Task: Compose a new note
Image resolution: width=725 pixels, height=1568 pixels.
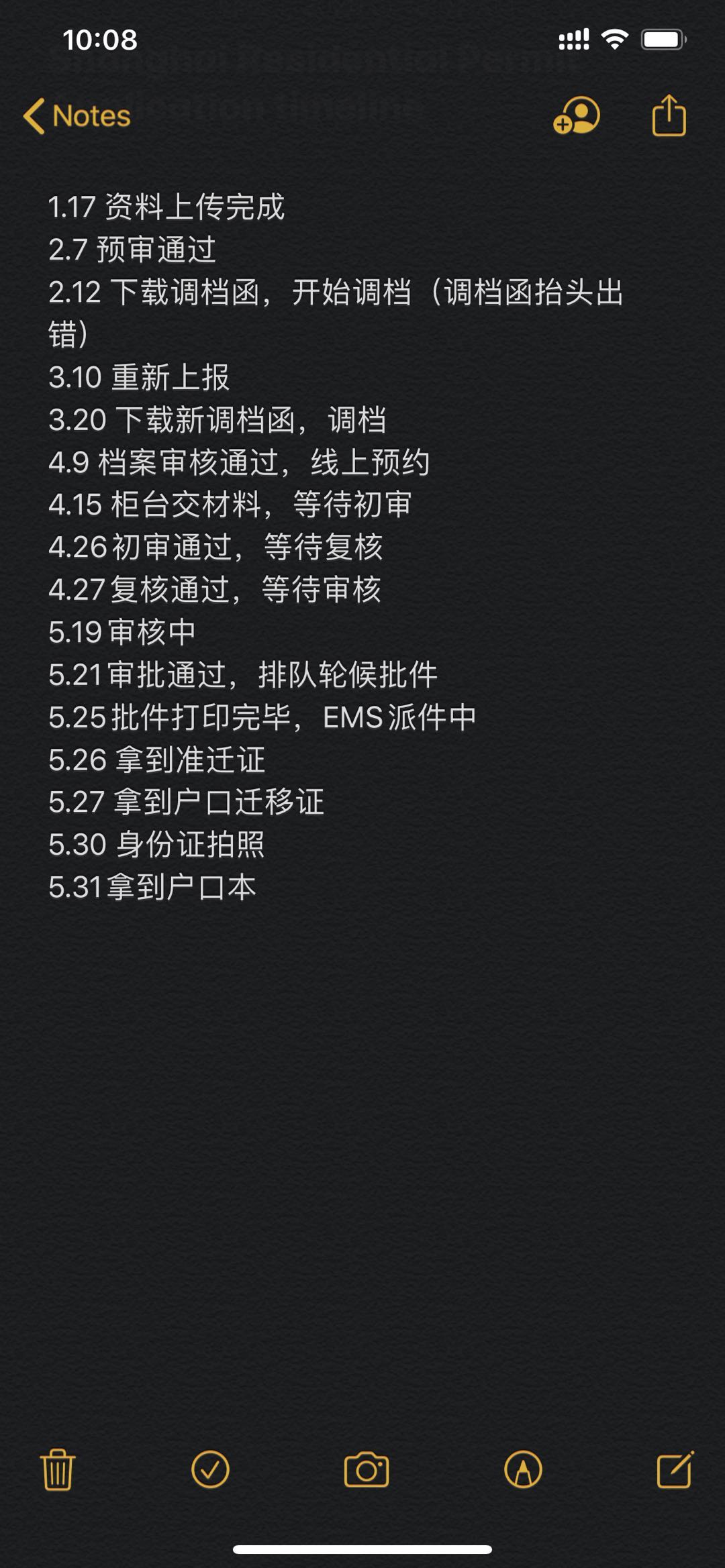Action: coord(675,1469)
